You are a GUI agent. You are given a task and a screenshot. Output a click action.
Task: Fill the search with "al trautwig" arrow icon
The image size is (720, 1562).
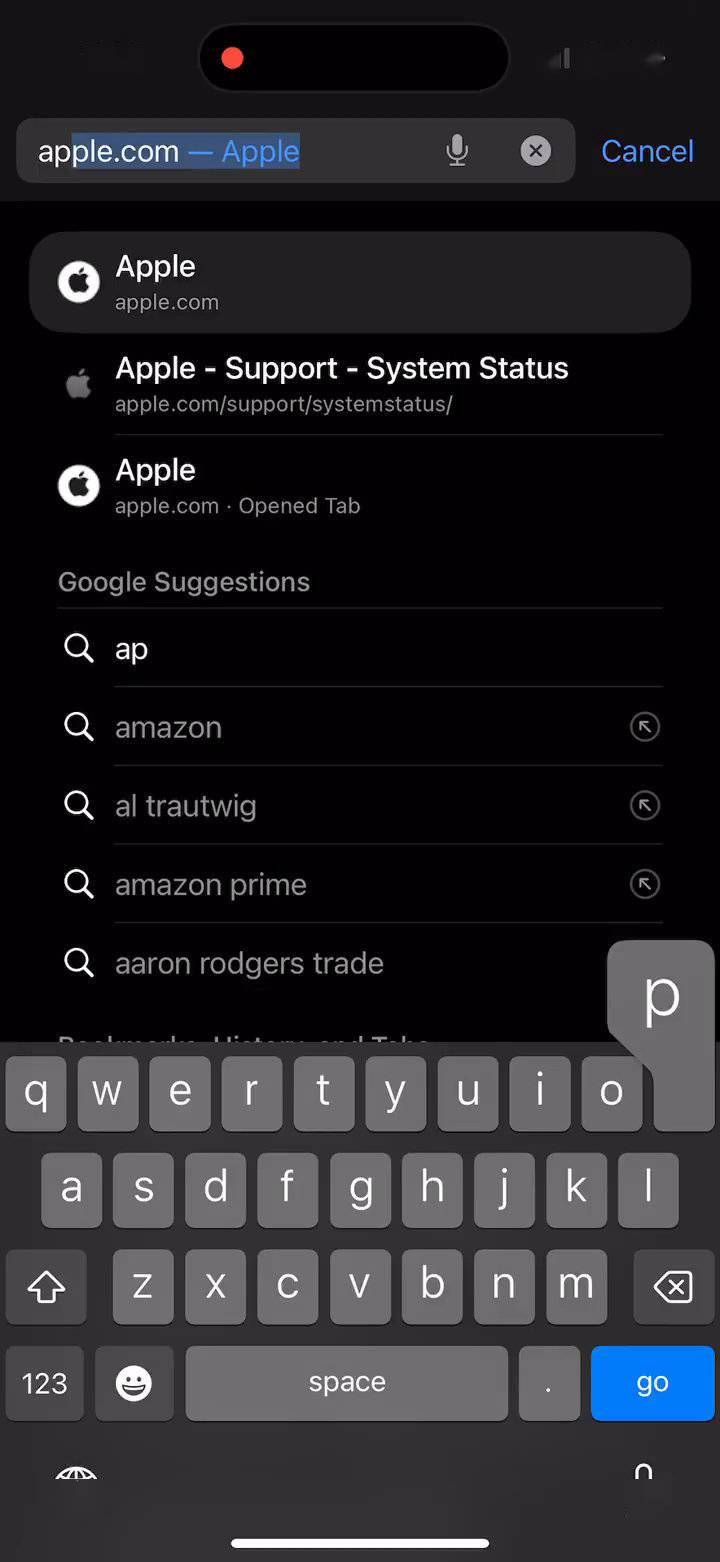click(645, 806)
